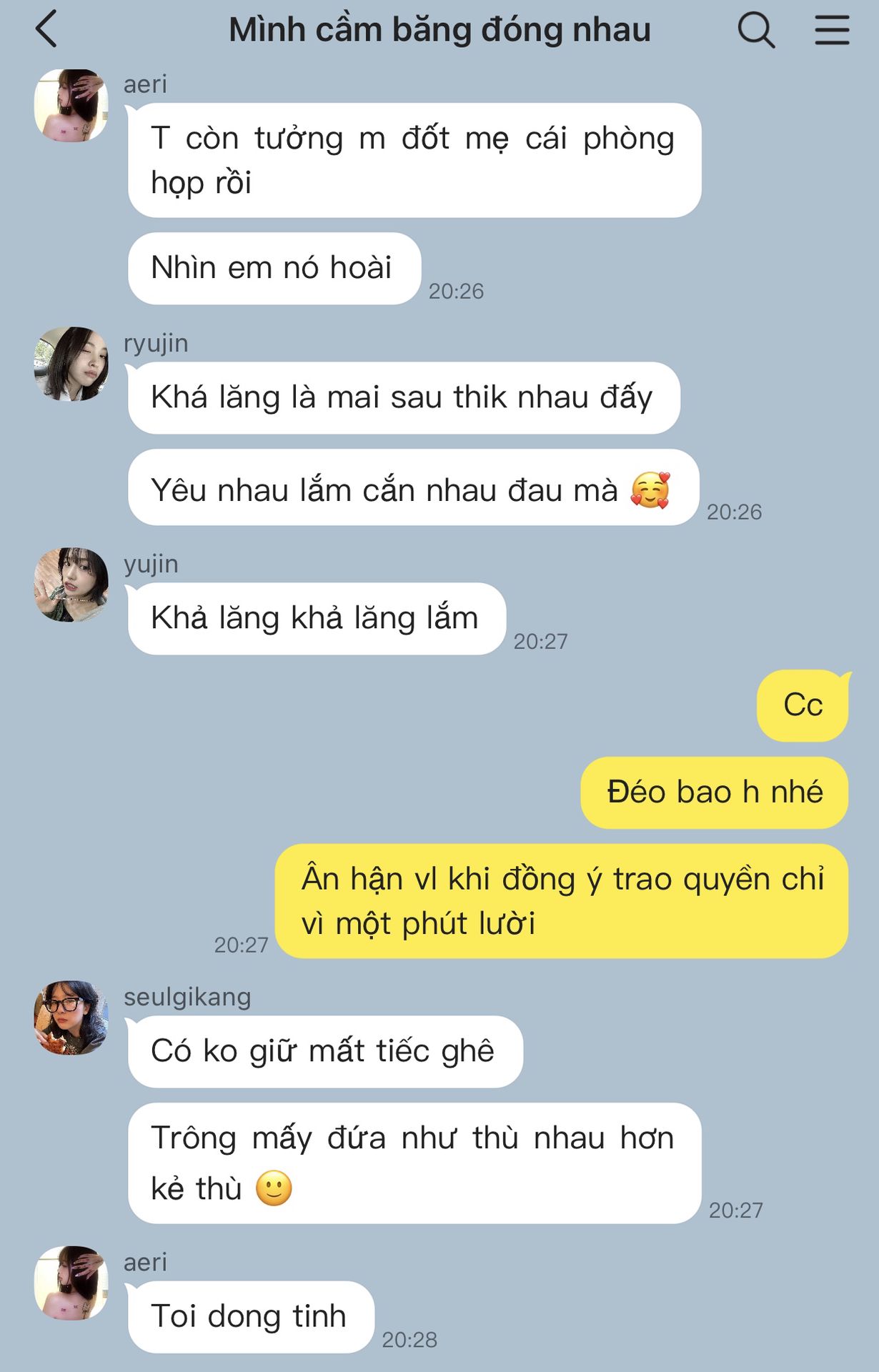879x1372 pixels.
Task: Open the chat menu
Action: [x=832, y=30]
